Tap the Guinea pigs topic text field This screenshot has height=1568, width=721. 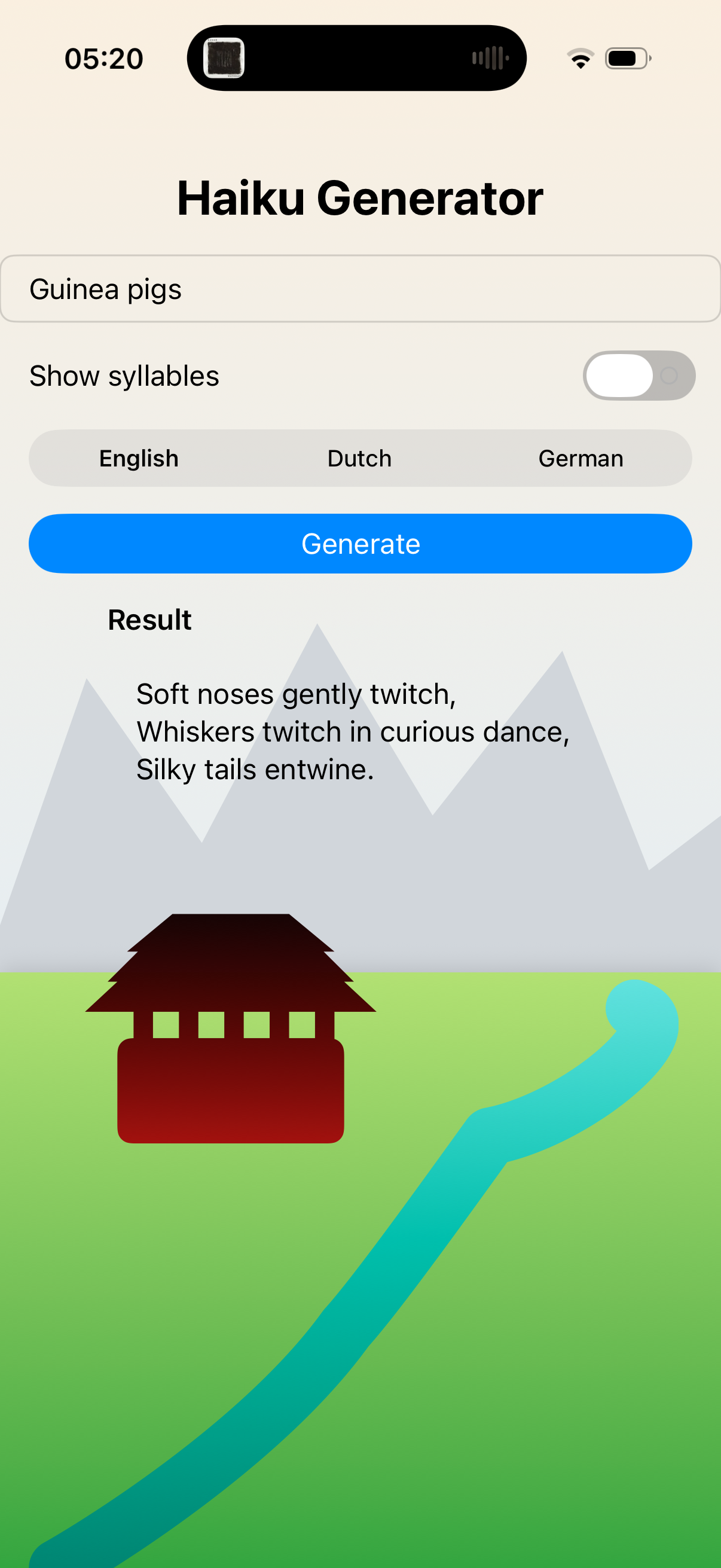(x=360, y=288)
